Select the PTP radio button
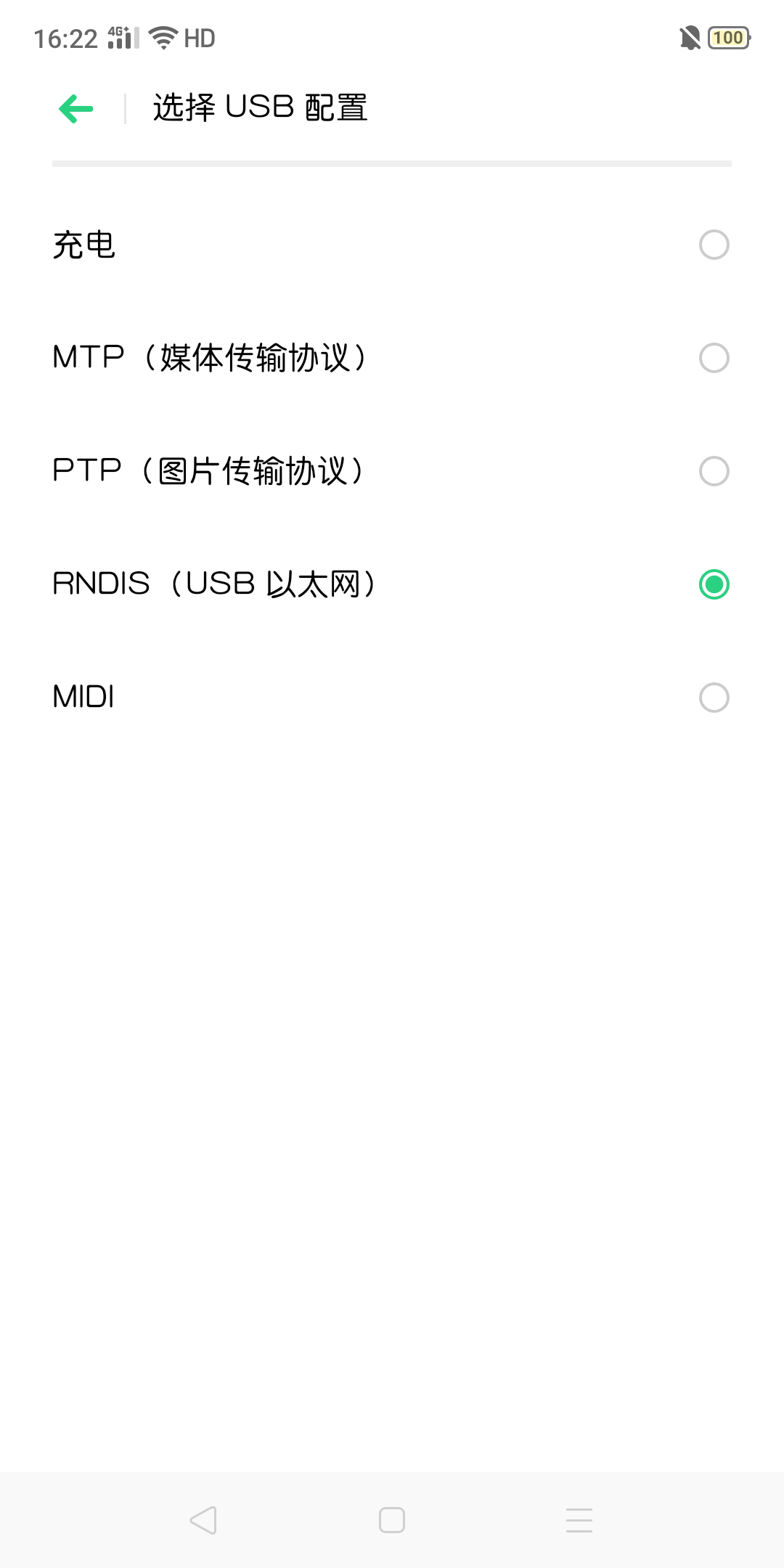Viewport: 784px width, 1568px height. click(714, 471)
